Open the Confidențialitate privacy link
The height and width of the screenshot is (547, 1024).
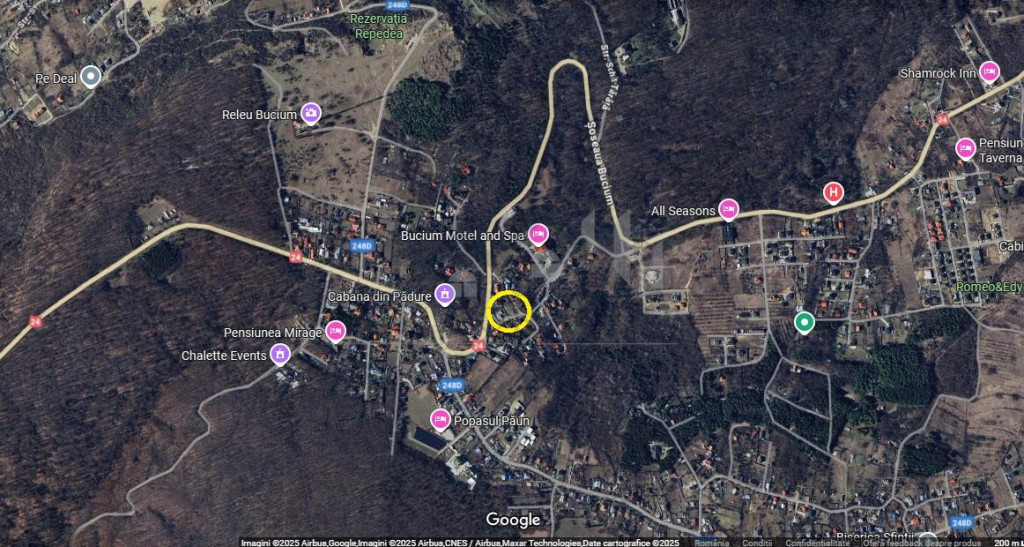817,542
